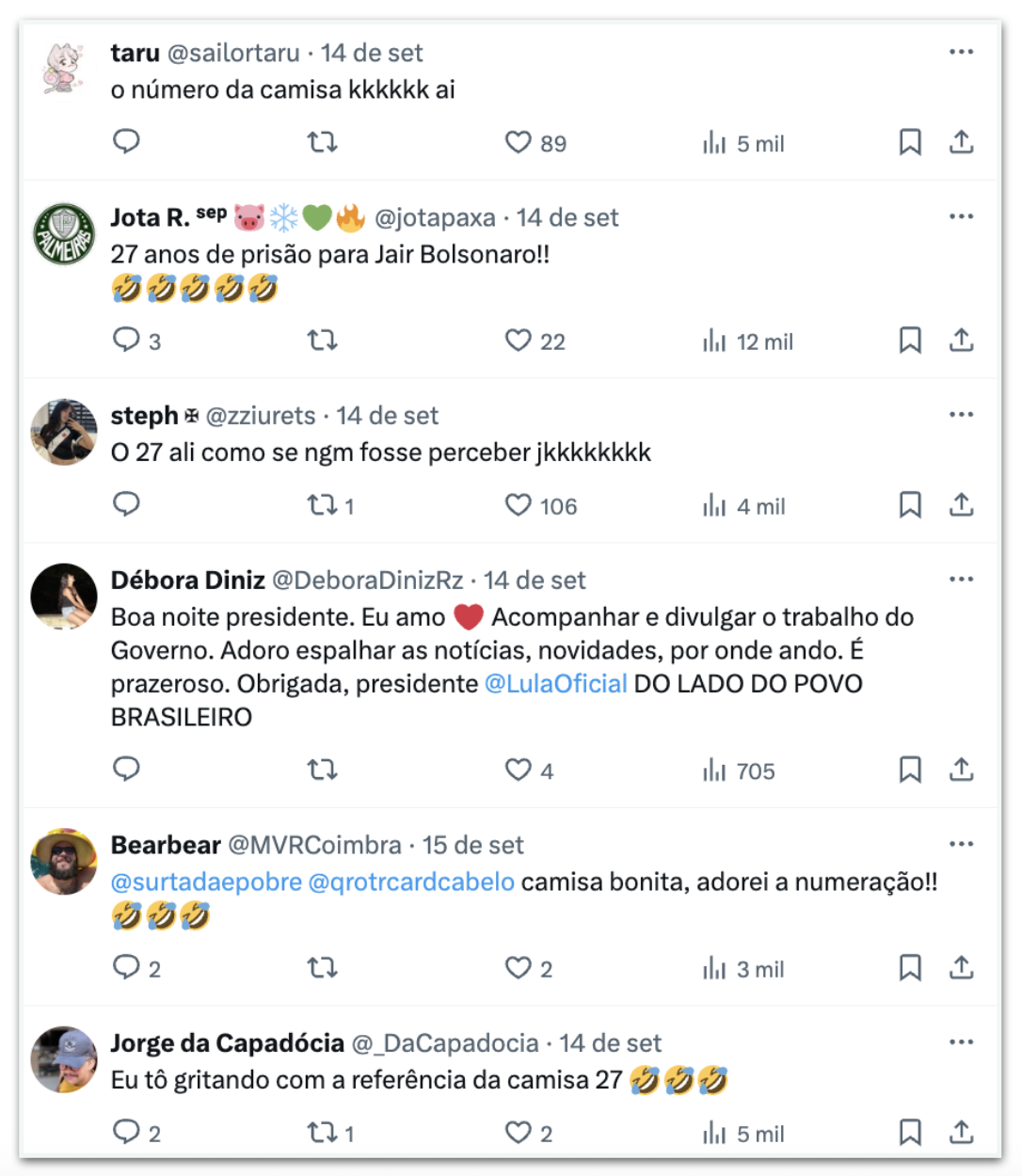Share steph's post
1022x1176 pixels.
(x=961, y=505)
